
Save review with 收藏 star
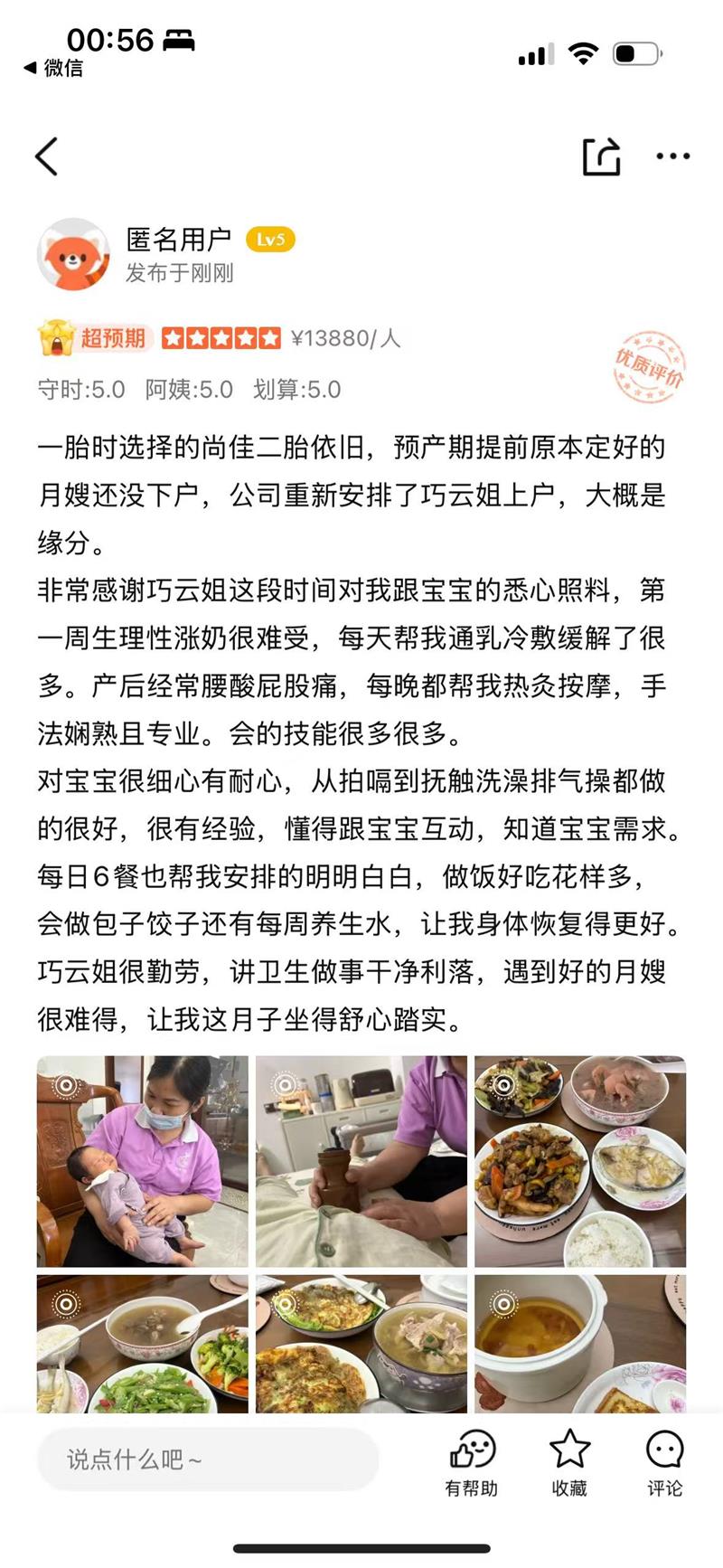[569, 1463]
